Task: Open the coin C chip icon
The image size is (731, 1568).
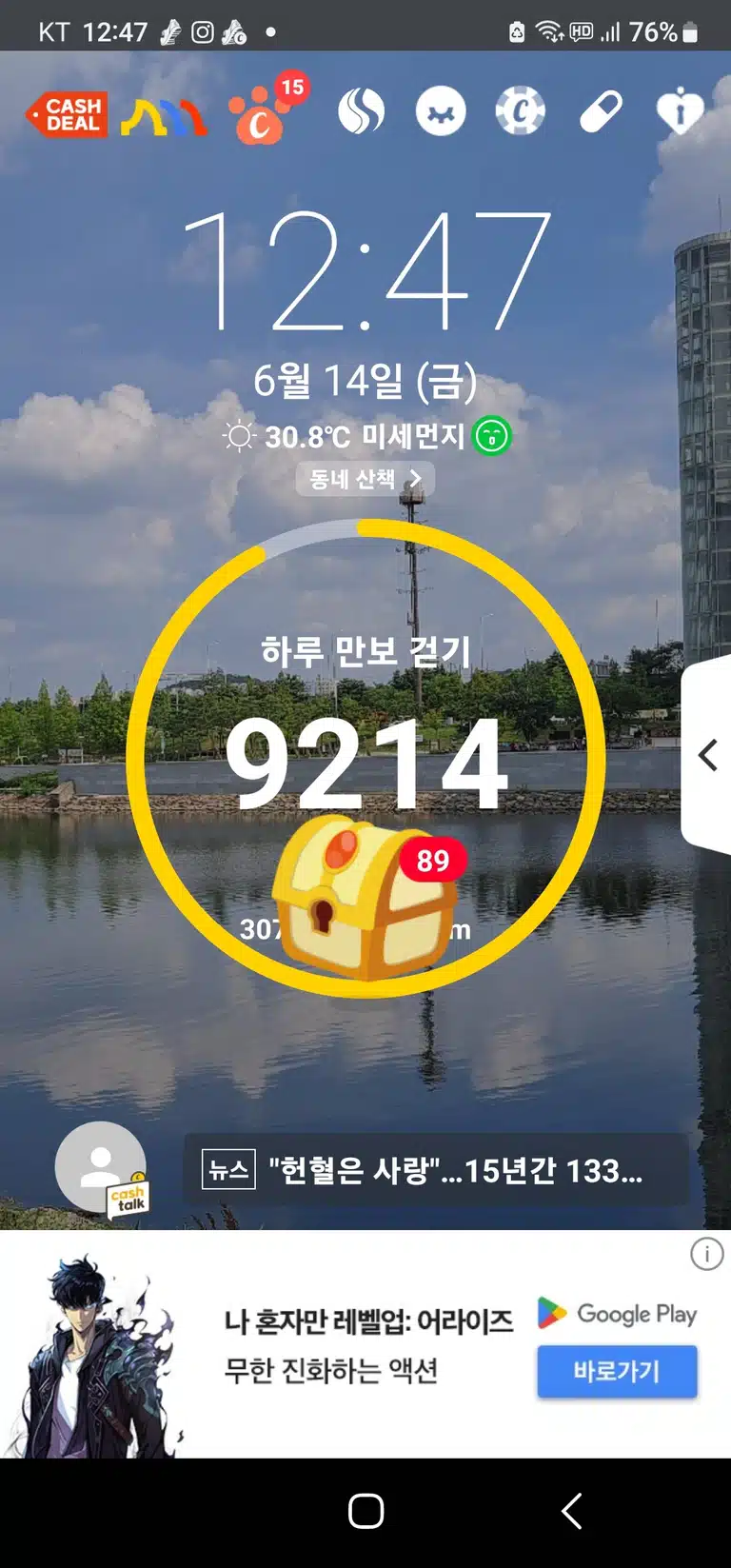Action: pyautogui.click(x=521, y=111)
